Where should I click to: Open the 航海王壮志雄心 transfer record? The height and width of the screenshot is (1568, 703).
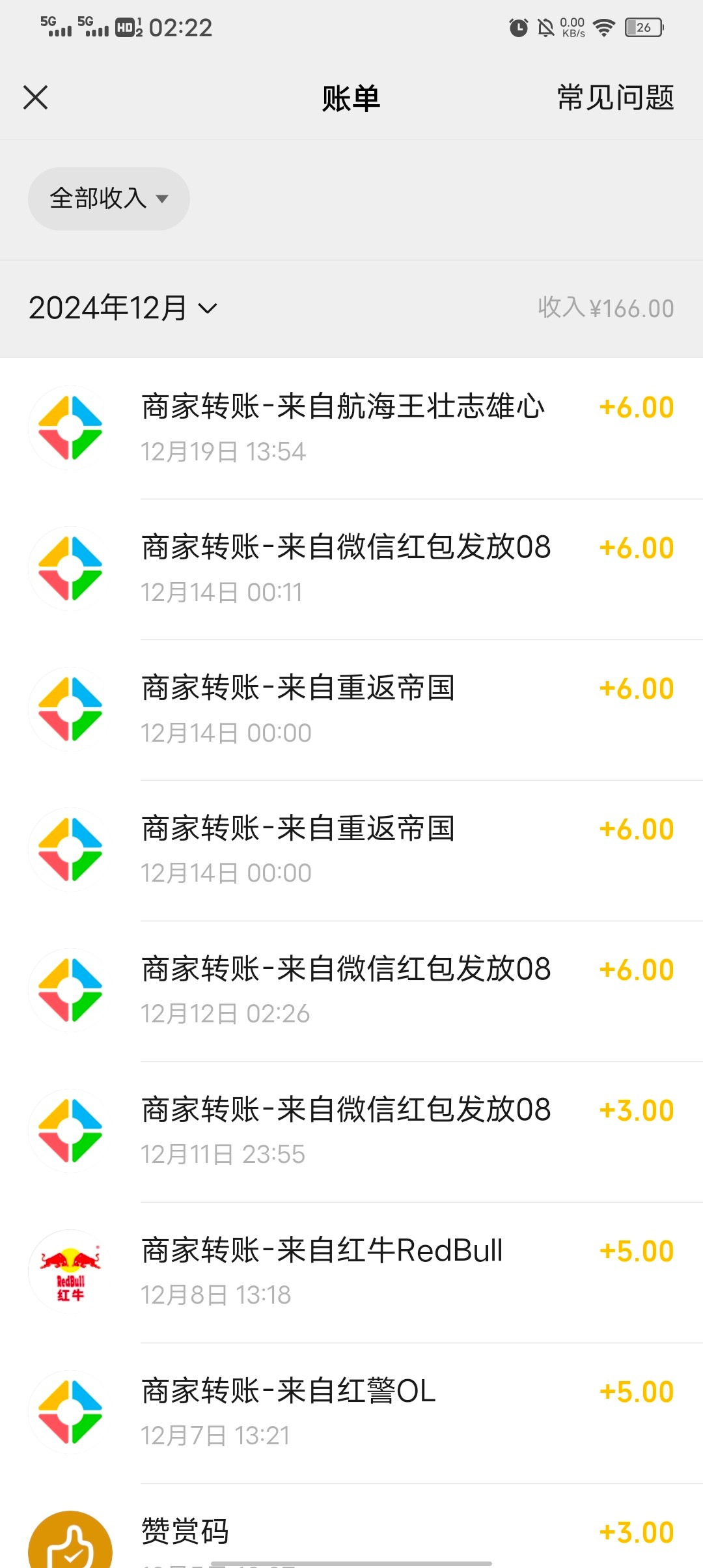351,428
